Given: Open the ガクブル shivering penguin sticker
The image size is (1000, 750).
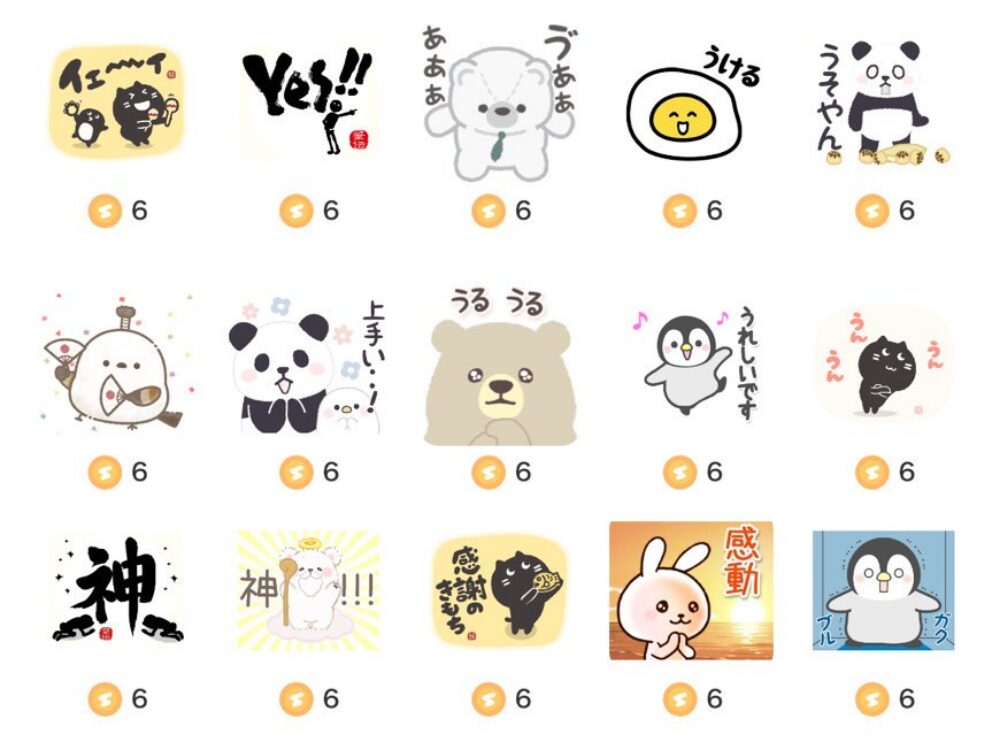Looking at the screenshot, I should pyautogui.click(x=883, y=590).
